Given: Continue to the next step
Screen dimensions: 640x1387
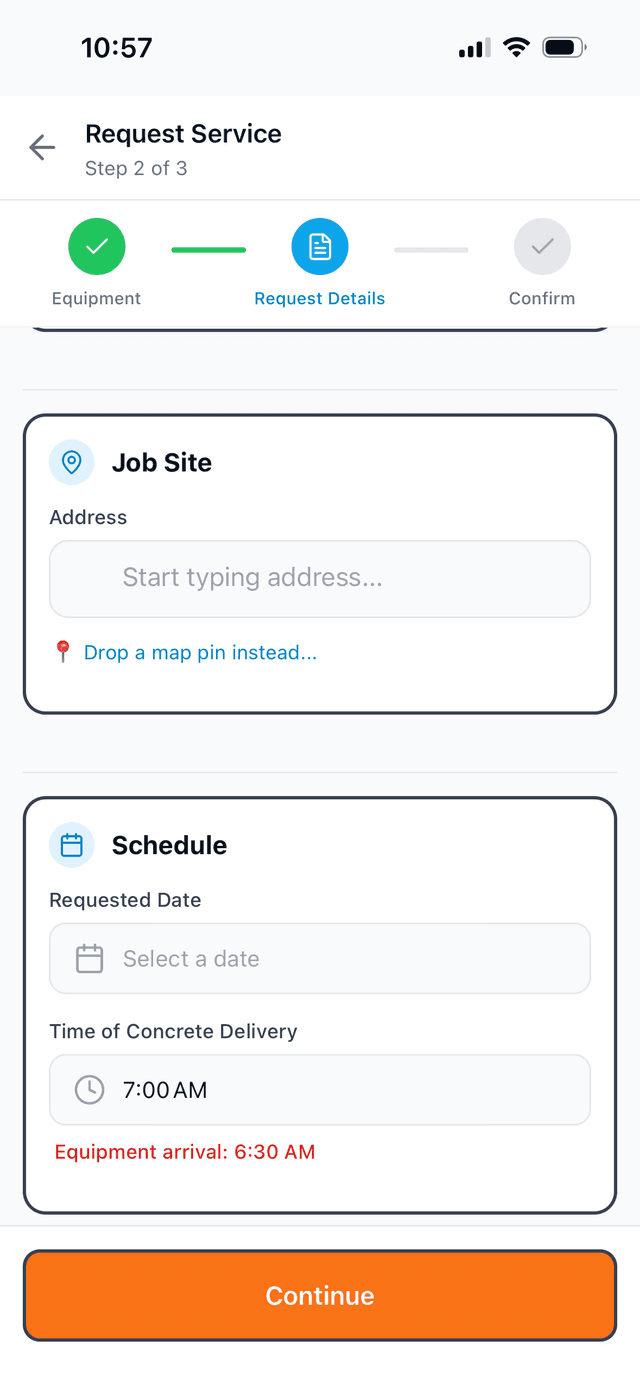Looking at the screenshot, I should point(320,1295).
